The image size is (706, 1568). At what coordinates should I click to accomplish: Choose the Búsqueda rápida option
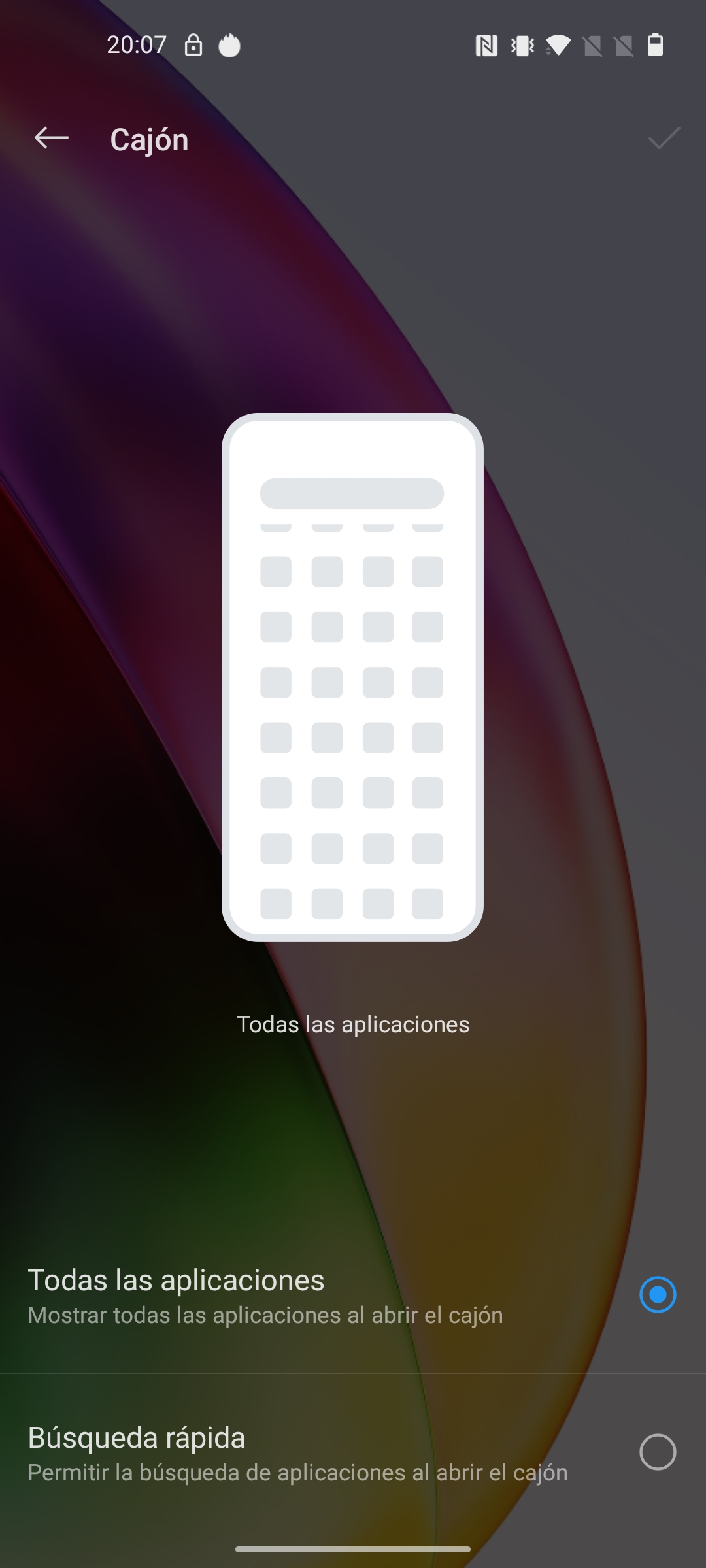[x=353, y=1452]
